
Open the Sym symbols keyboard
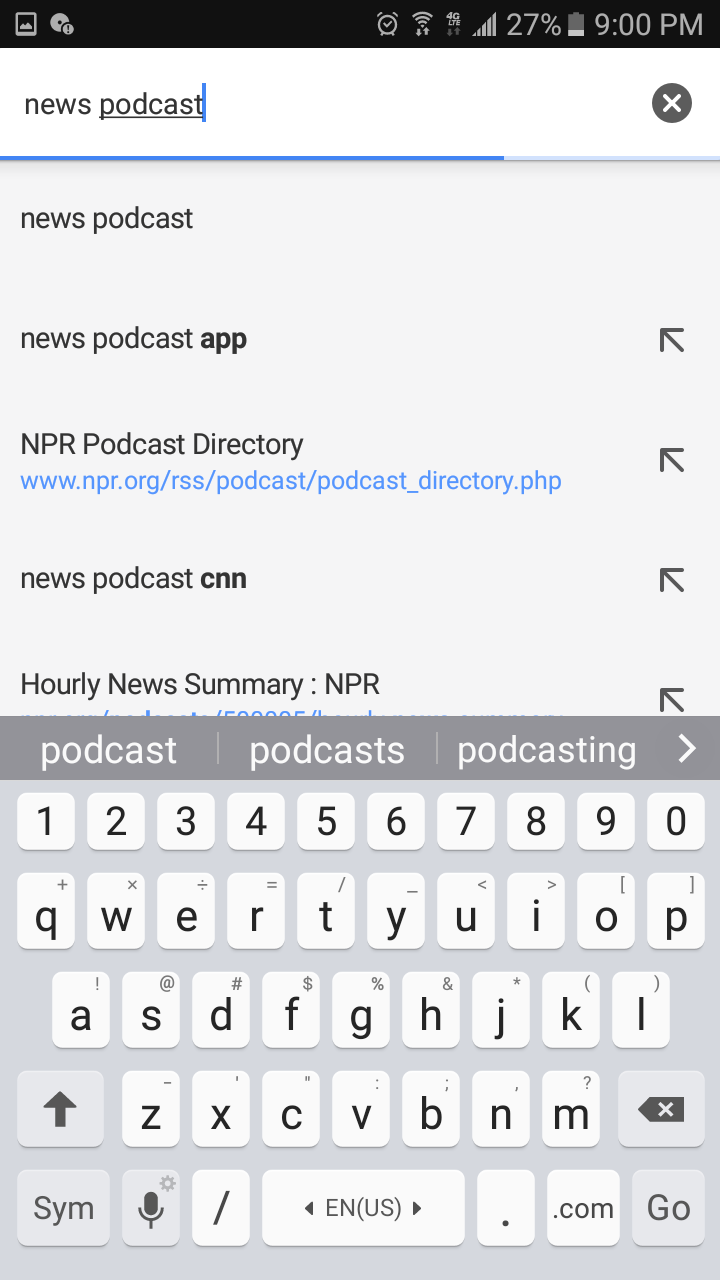[63, 1208]
